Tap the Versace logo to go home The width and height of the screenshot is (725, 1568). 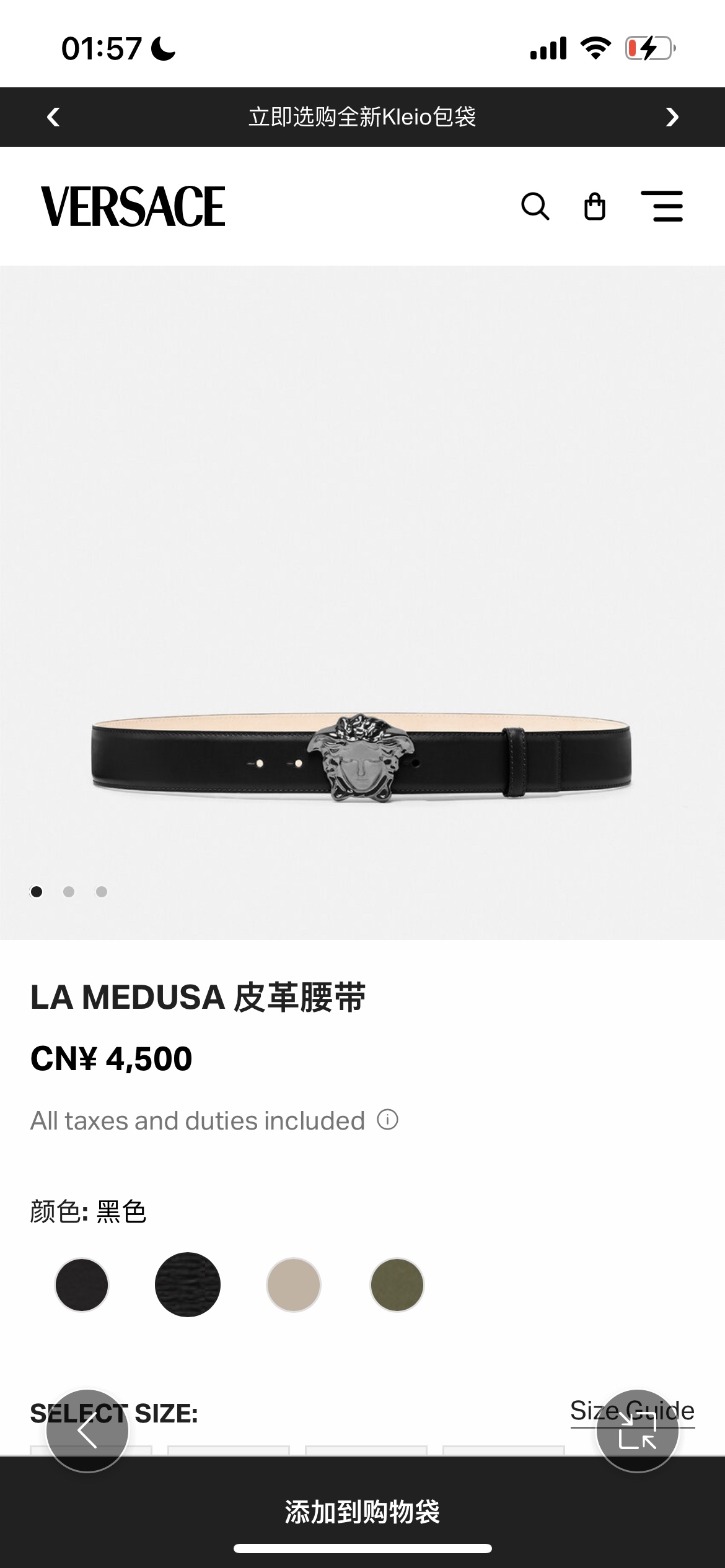coord(133,206)
